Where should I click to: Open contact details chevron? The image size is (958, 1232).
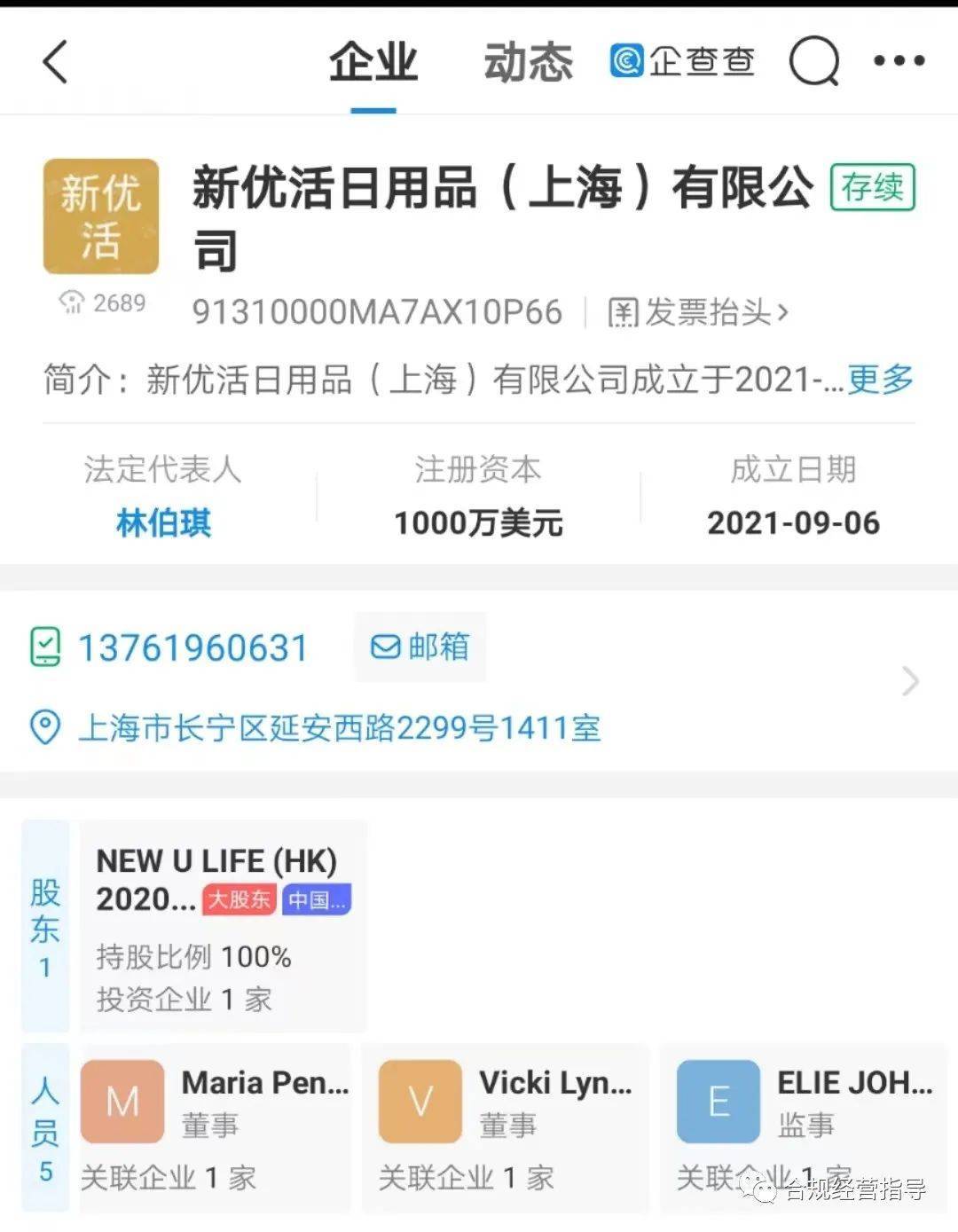910,681
